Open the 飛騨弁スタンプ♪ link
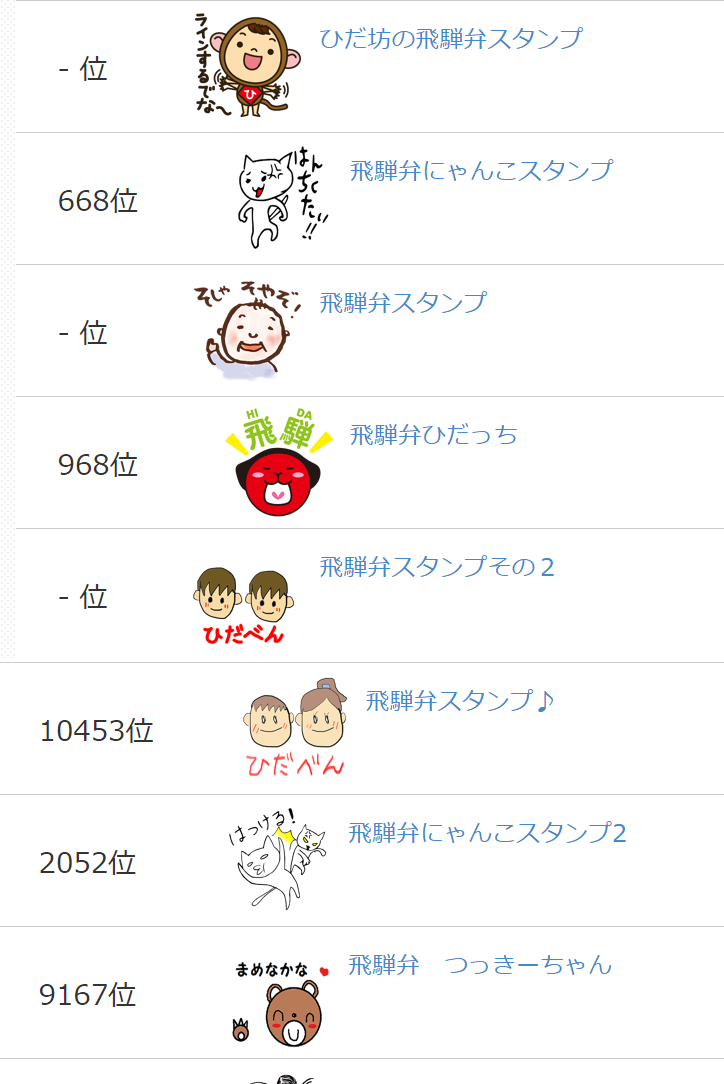The height and width of the screenshot is (1084, 724). (x=459, y=701)
